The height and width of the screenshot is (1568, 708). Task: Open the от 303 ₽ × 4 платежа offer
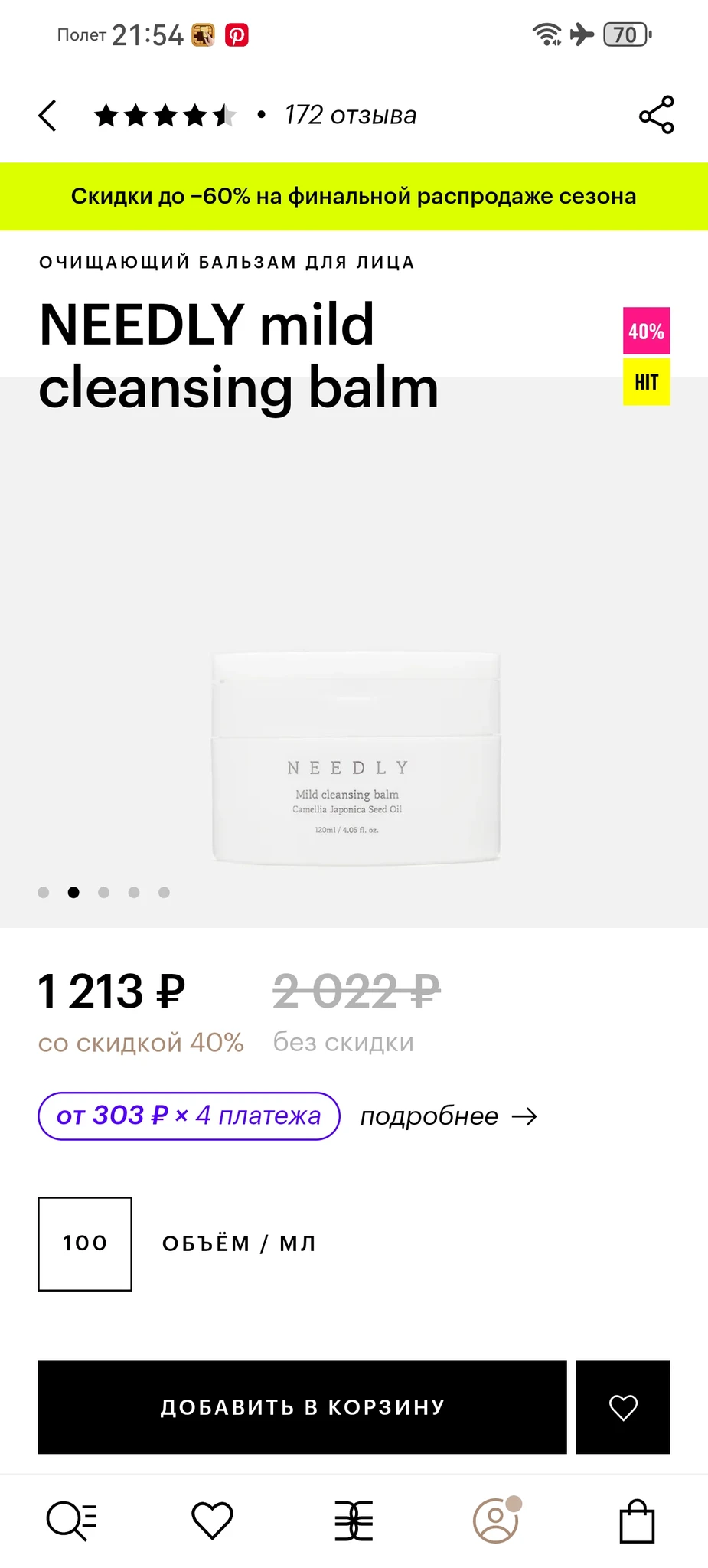click(x=188, y=1116)
